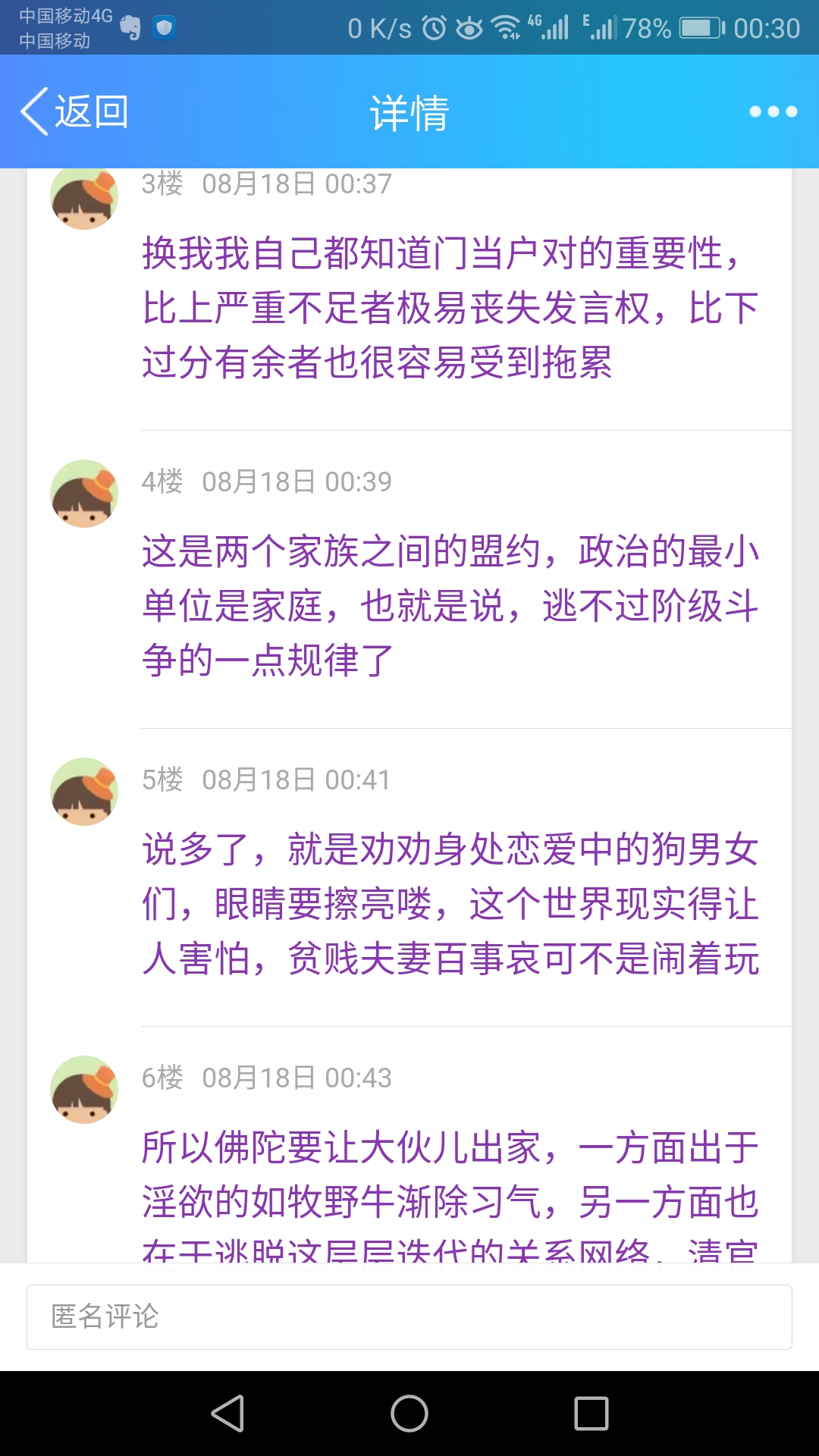Tap the avatar on the 4楼 comment
This screenshot has width=819, height=1456.
[84, 494]
